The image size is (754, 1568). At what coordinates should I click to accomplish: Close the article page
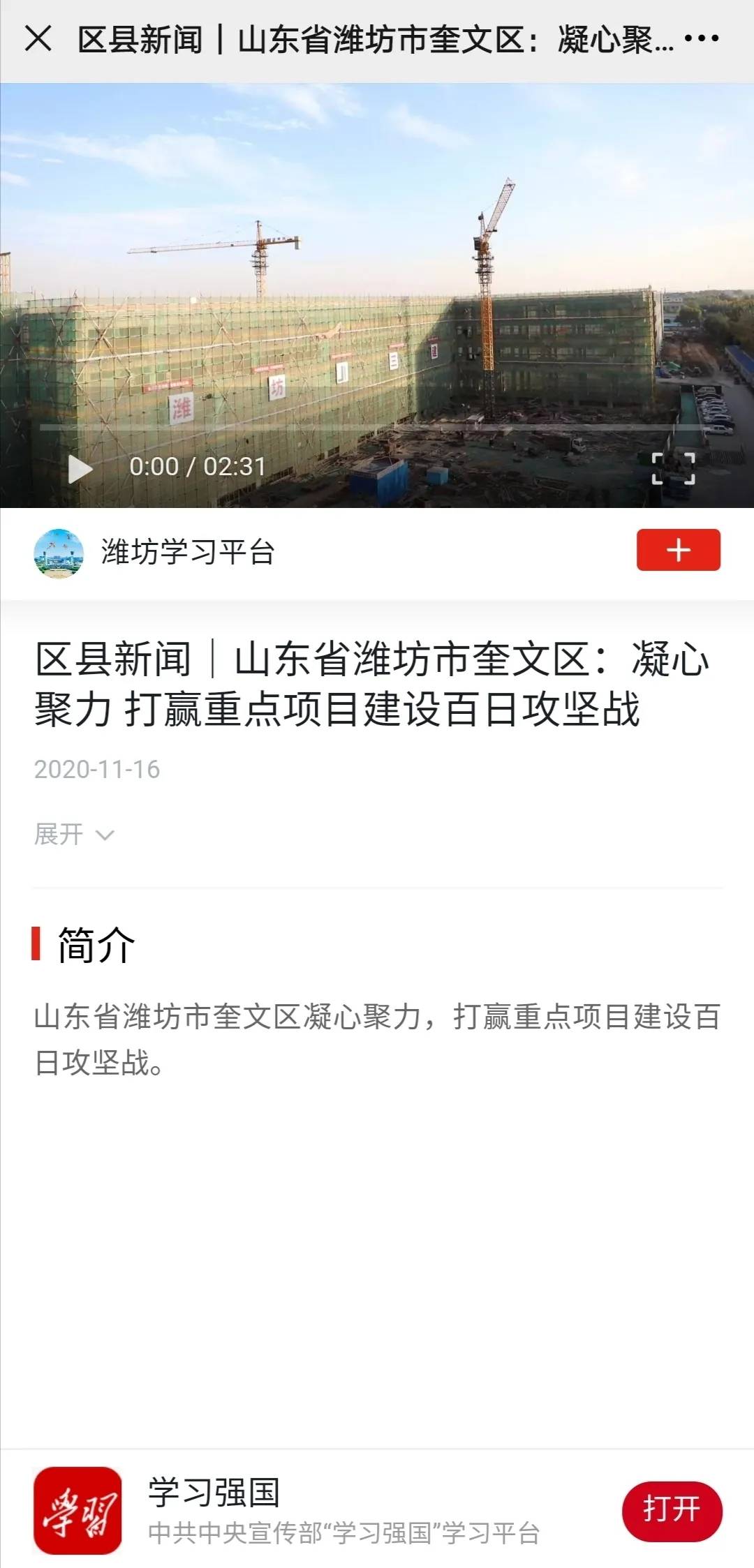[x=38, y=39]
